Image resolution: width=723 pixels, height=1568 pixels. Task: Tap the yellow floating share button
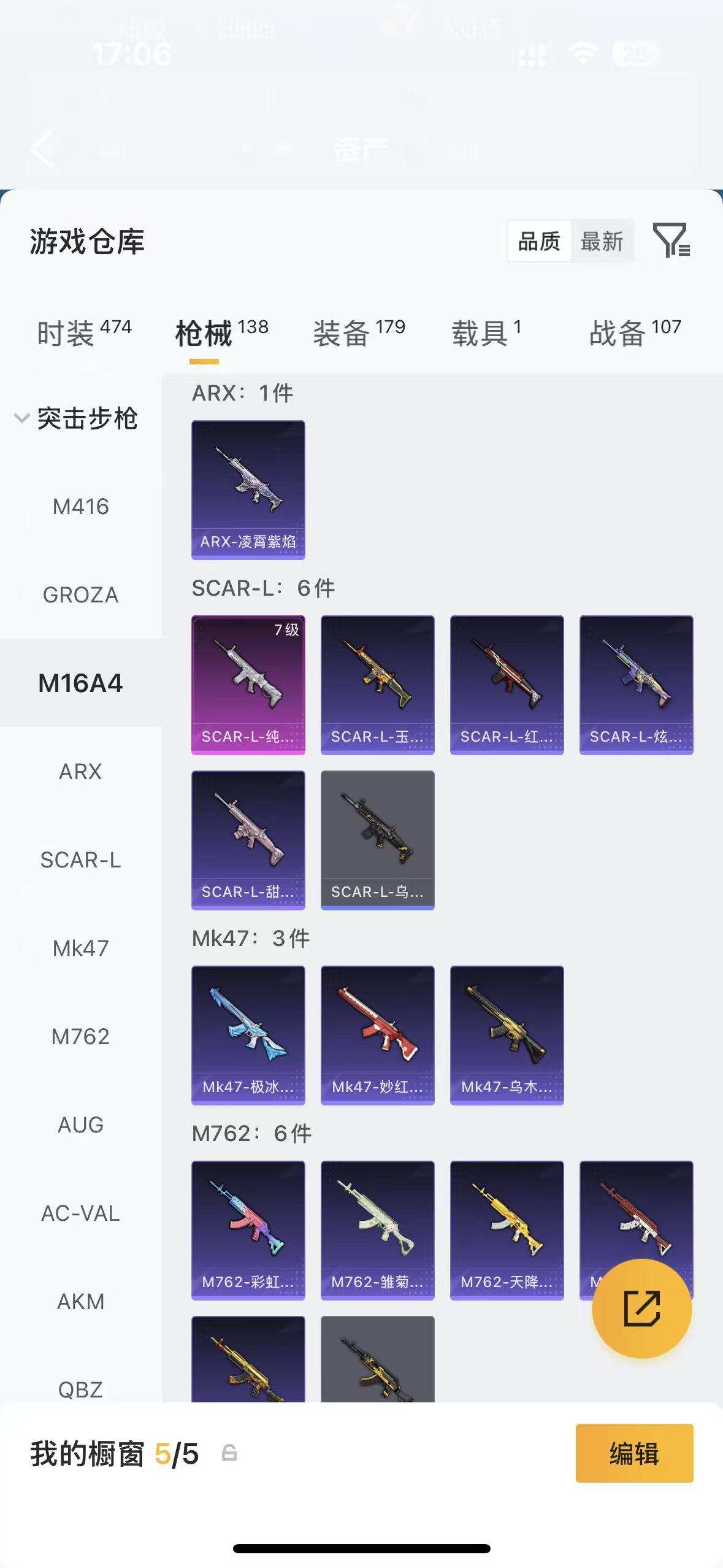(641, 1309)
